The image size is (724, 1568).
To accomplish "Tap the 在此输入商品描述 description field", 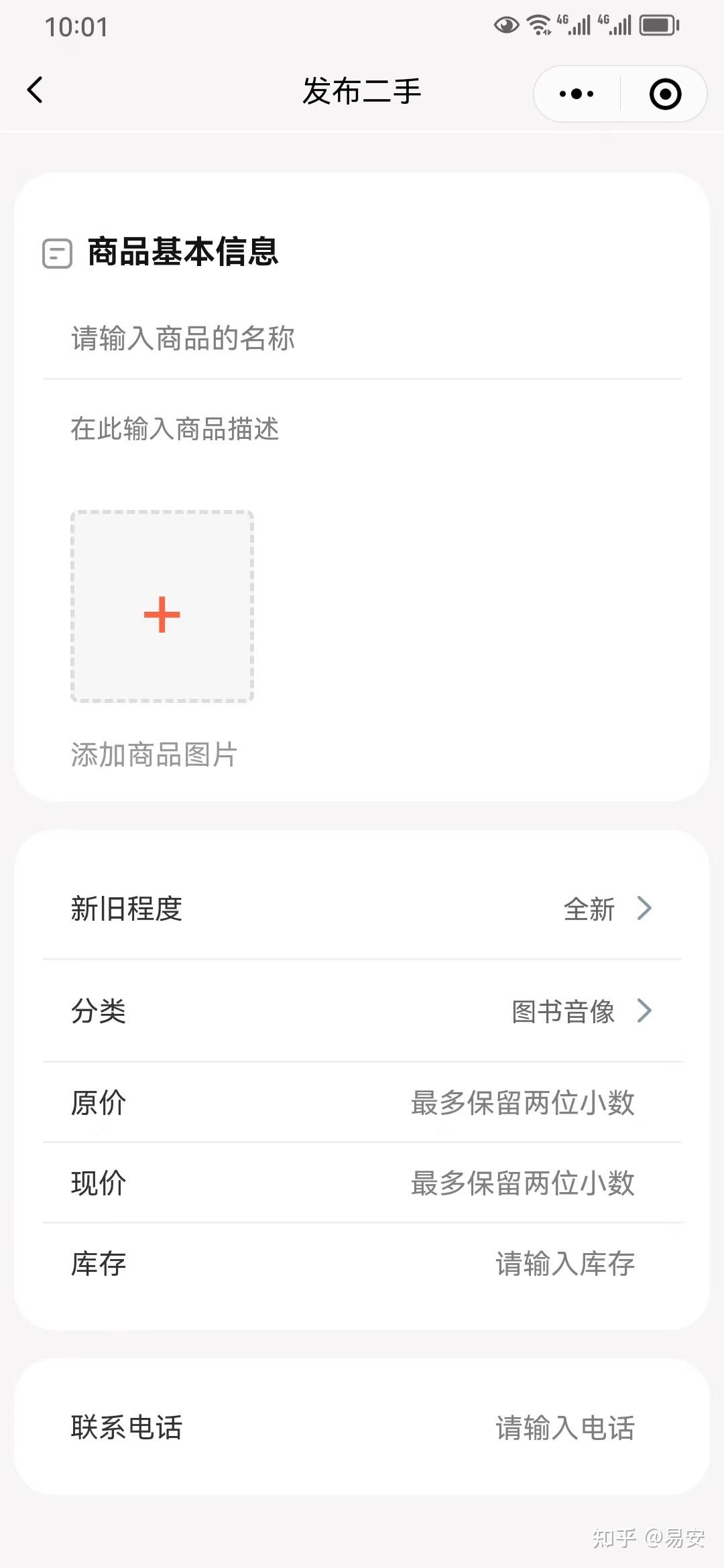I will click(362, 430).
